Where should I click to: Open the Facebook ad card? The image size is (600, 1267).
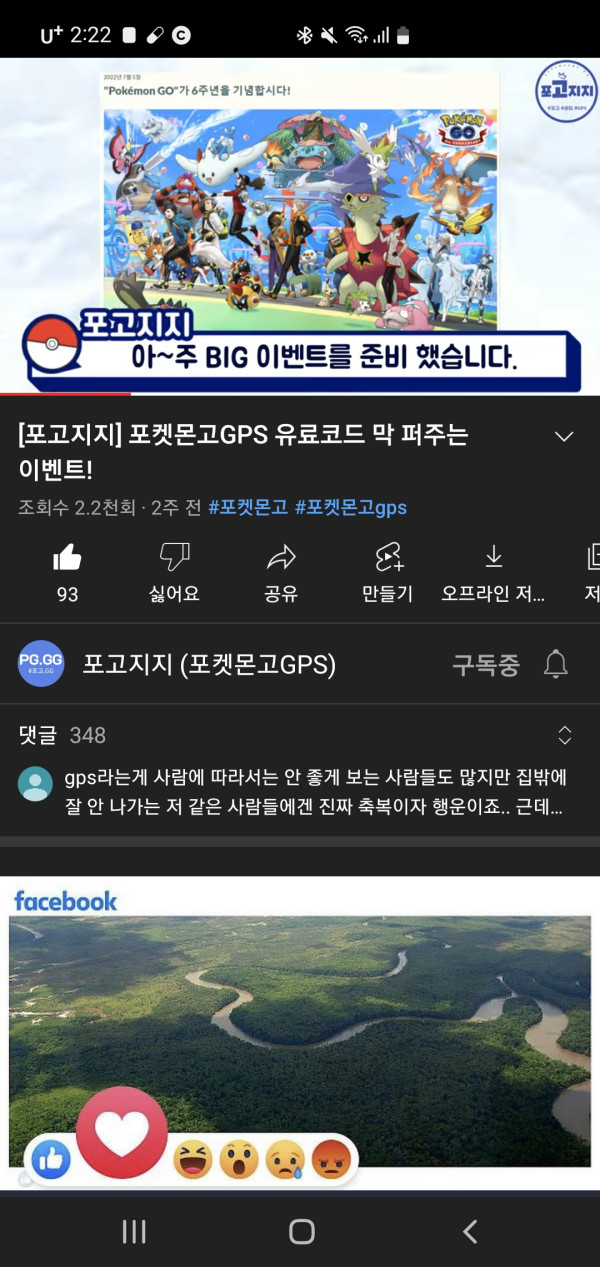[300, 1030]
